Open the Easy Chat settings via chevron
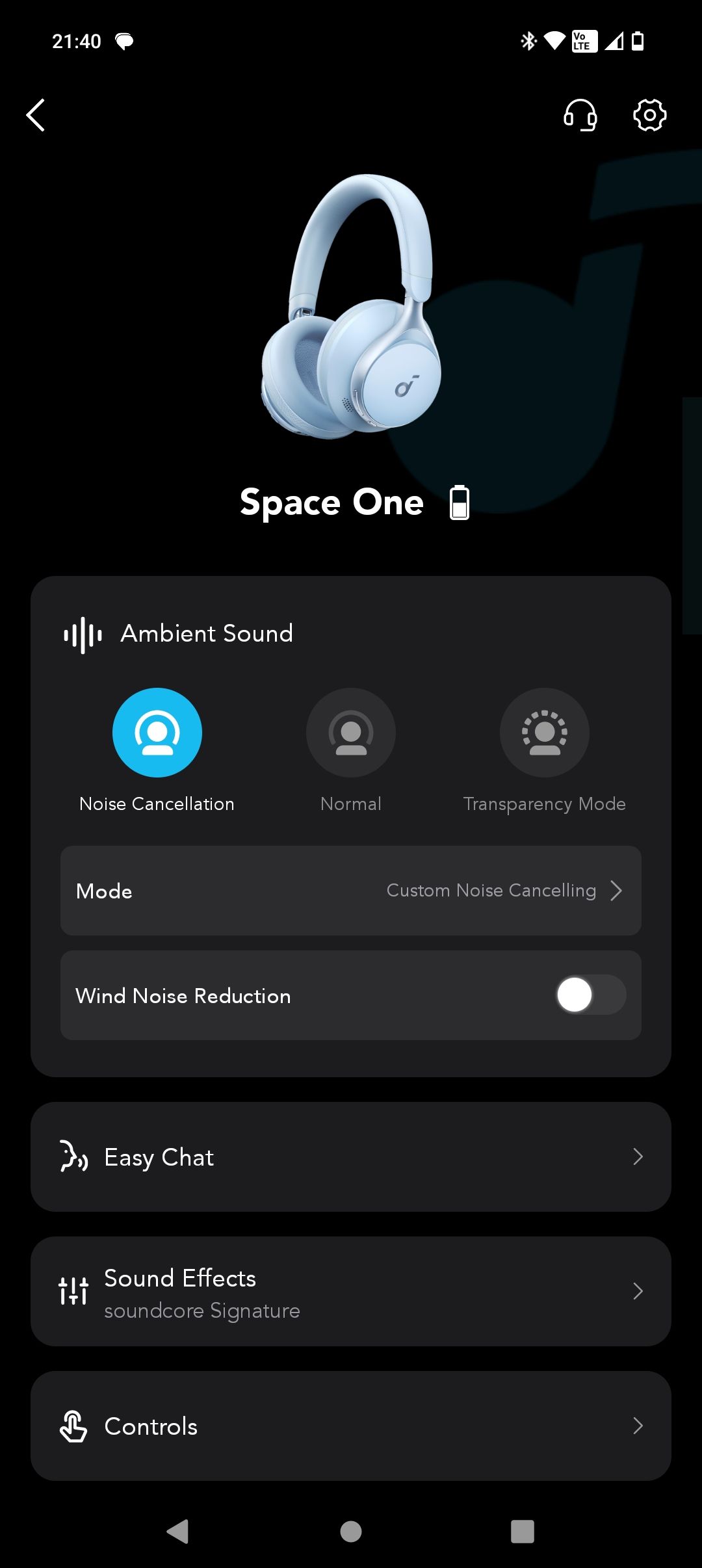 click(x=638, y=1156)
